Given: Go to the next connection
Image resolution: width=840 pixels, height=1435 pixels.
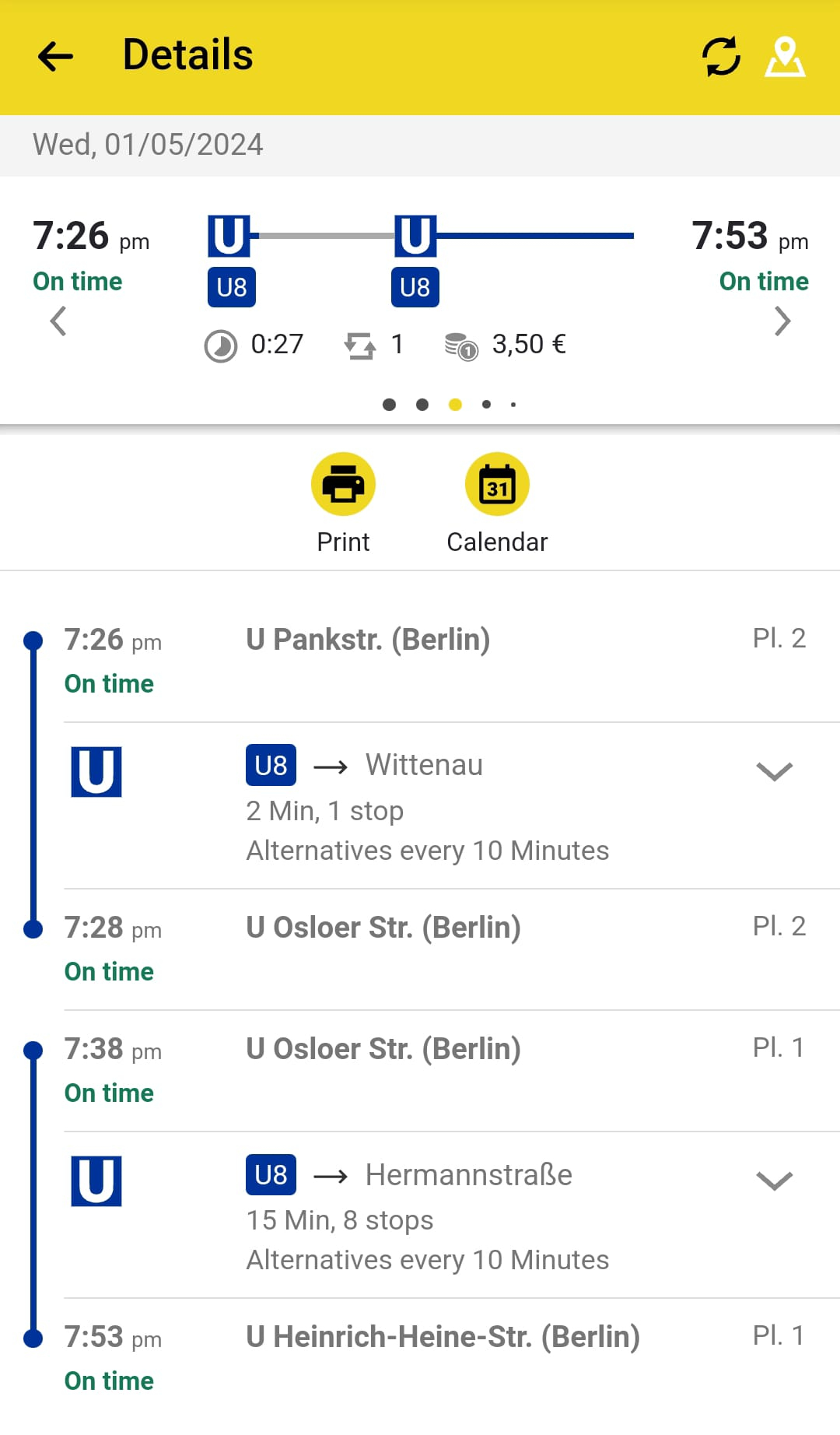Looking at the screenshot, I should 782,321.
